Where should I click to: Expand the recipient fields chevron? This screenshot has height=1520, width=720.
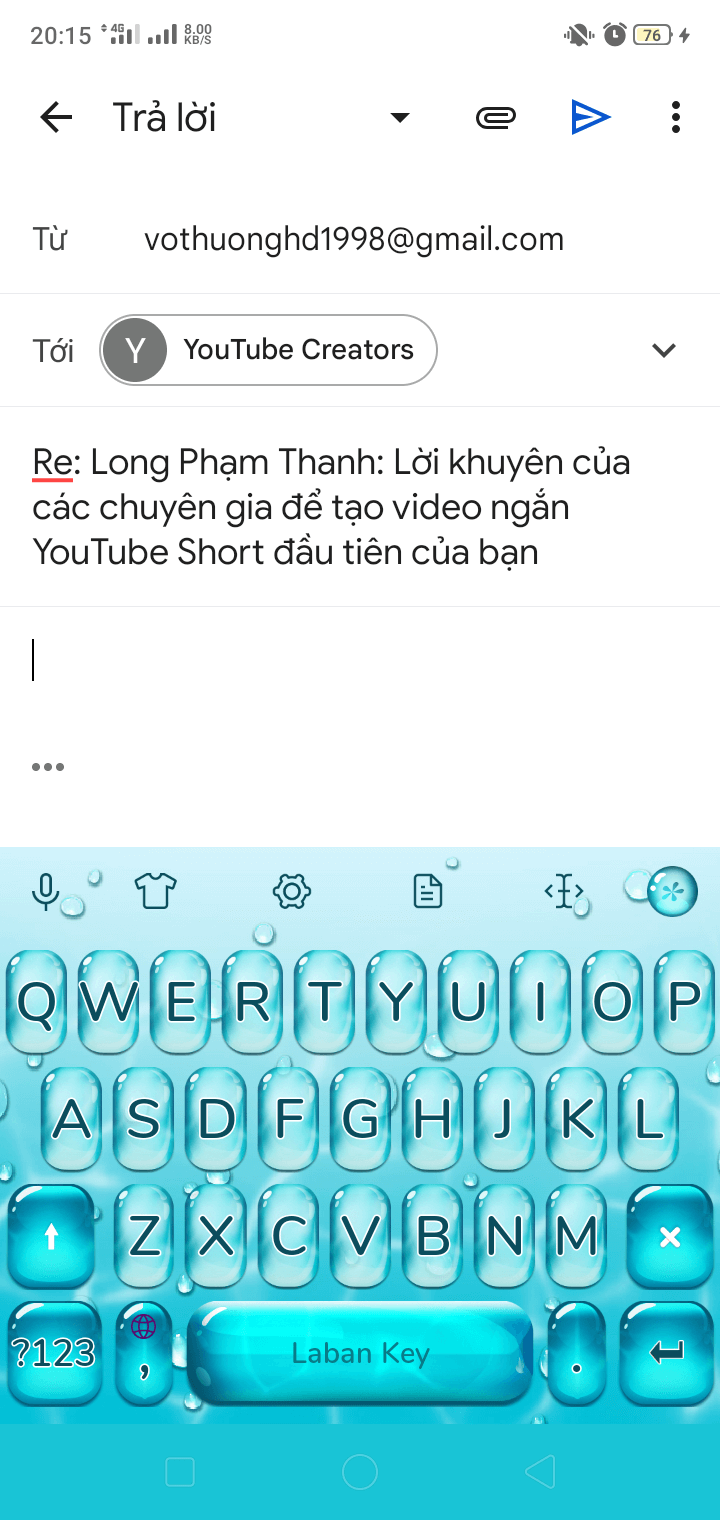664,350
